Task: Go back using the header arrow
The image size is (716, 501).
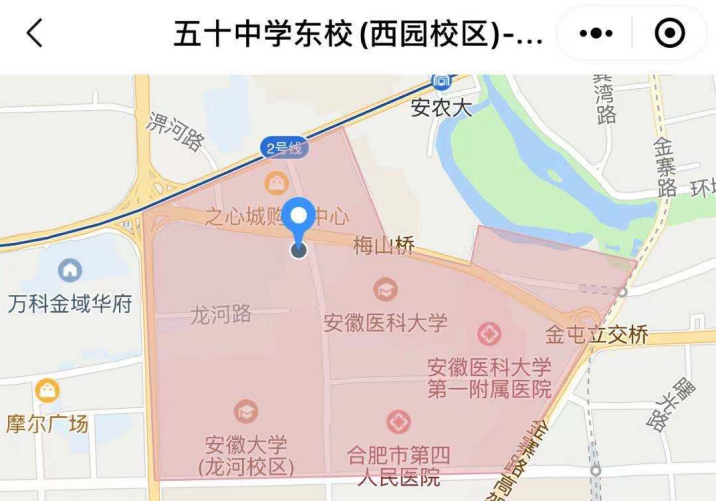Action: pyautogui.click(x=35, y=33)
